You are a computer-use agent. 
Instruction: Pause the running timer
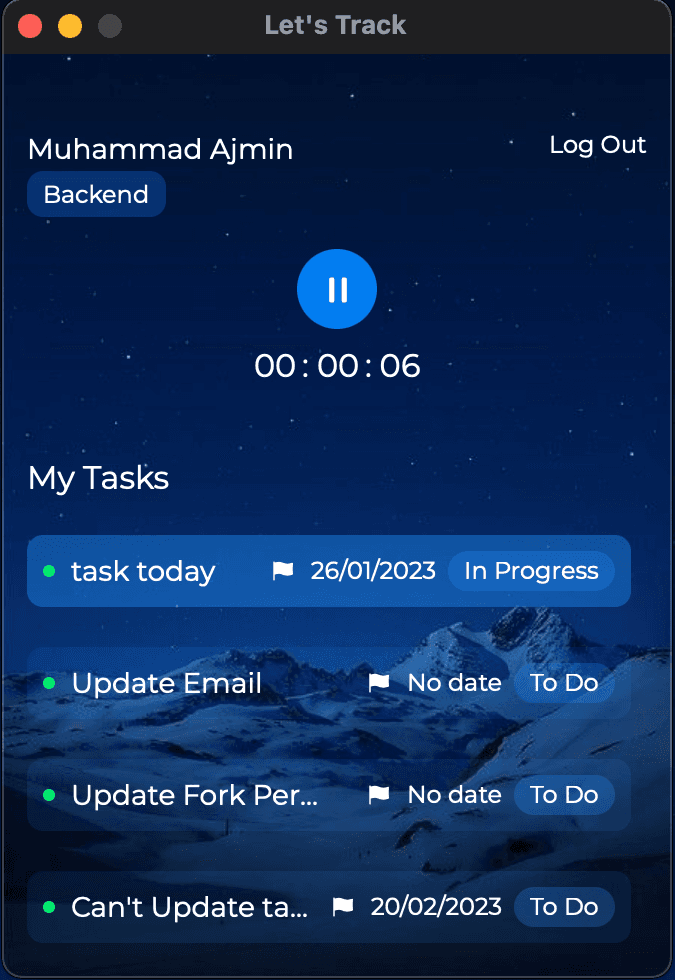coord(337,289)
